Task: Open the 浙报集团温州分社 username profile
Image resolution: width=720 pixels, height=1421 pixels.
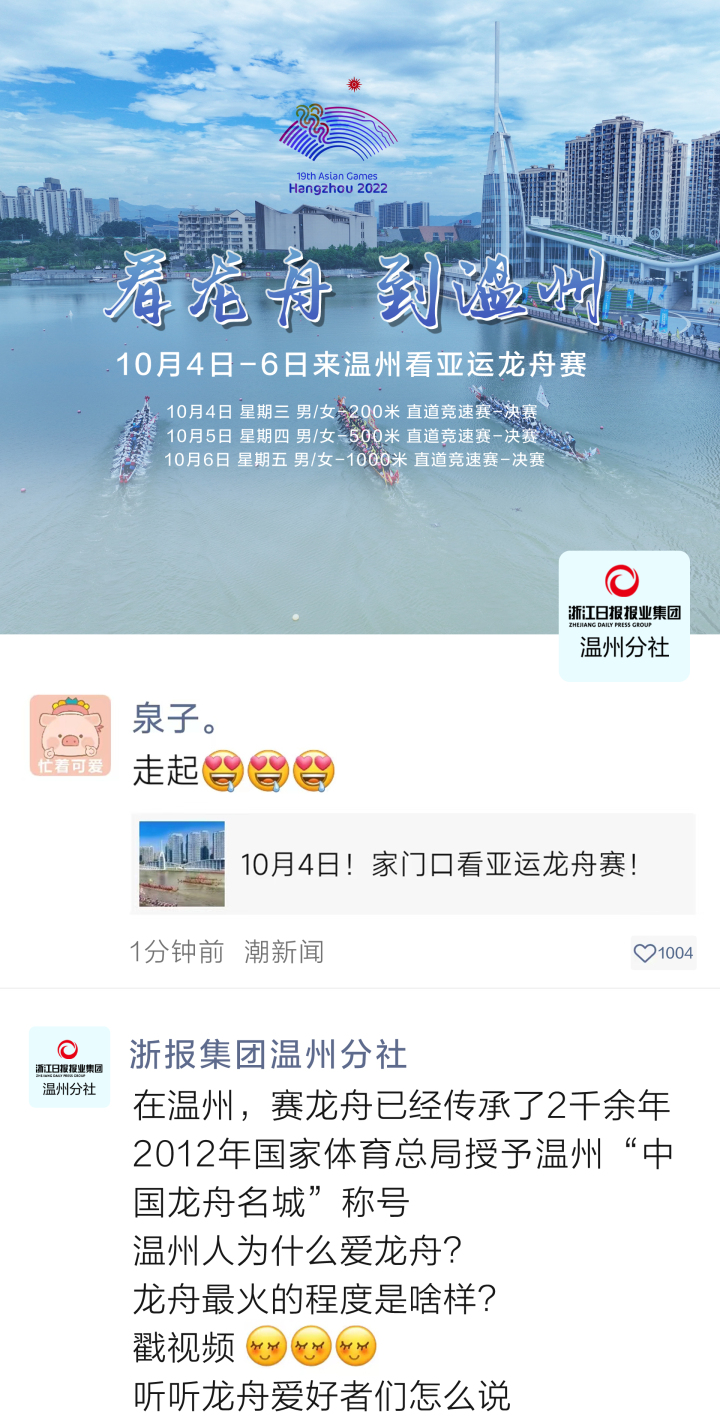Action: coord(268,1054)
